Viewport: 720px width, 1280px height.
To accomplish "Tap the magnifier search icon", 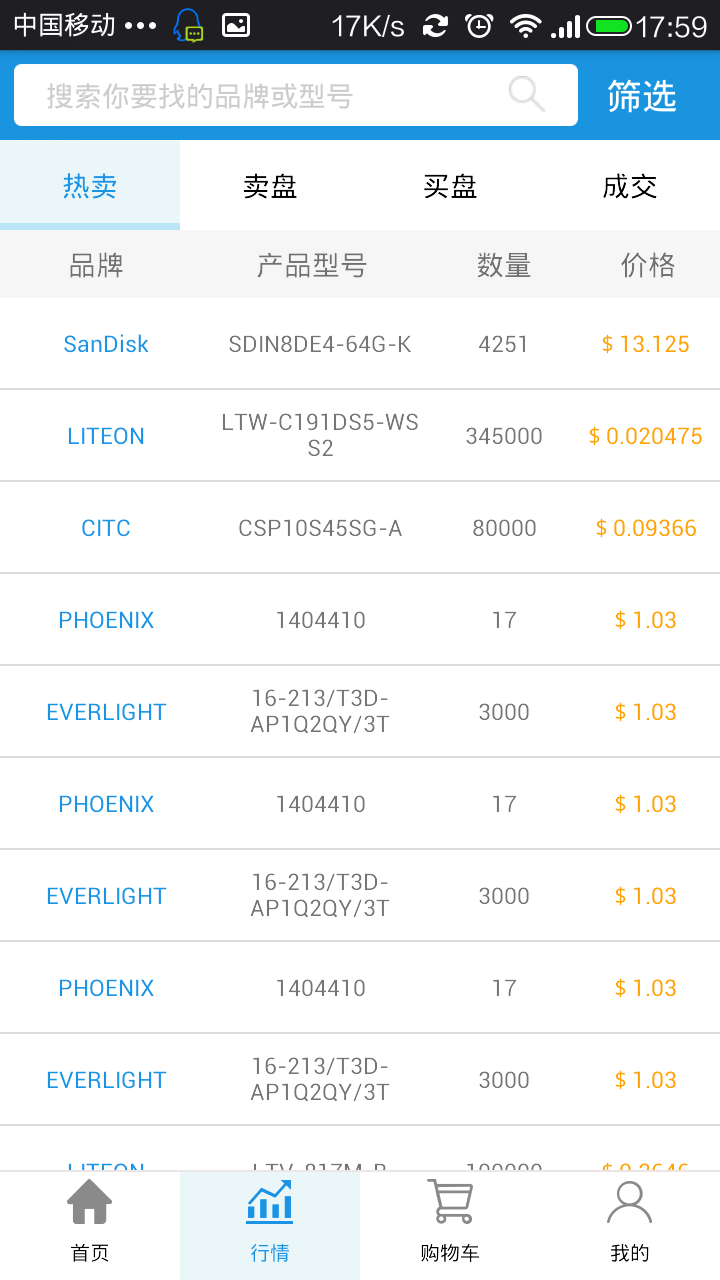I will pyautogui.click(x=526, y=95).
